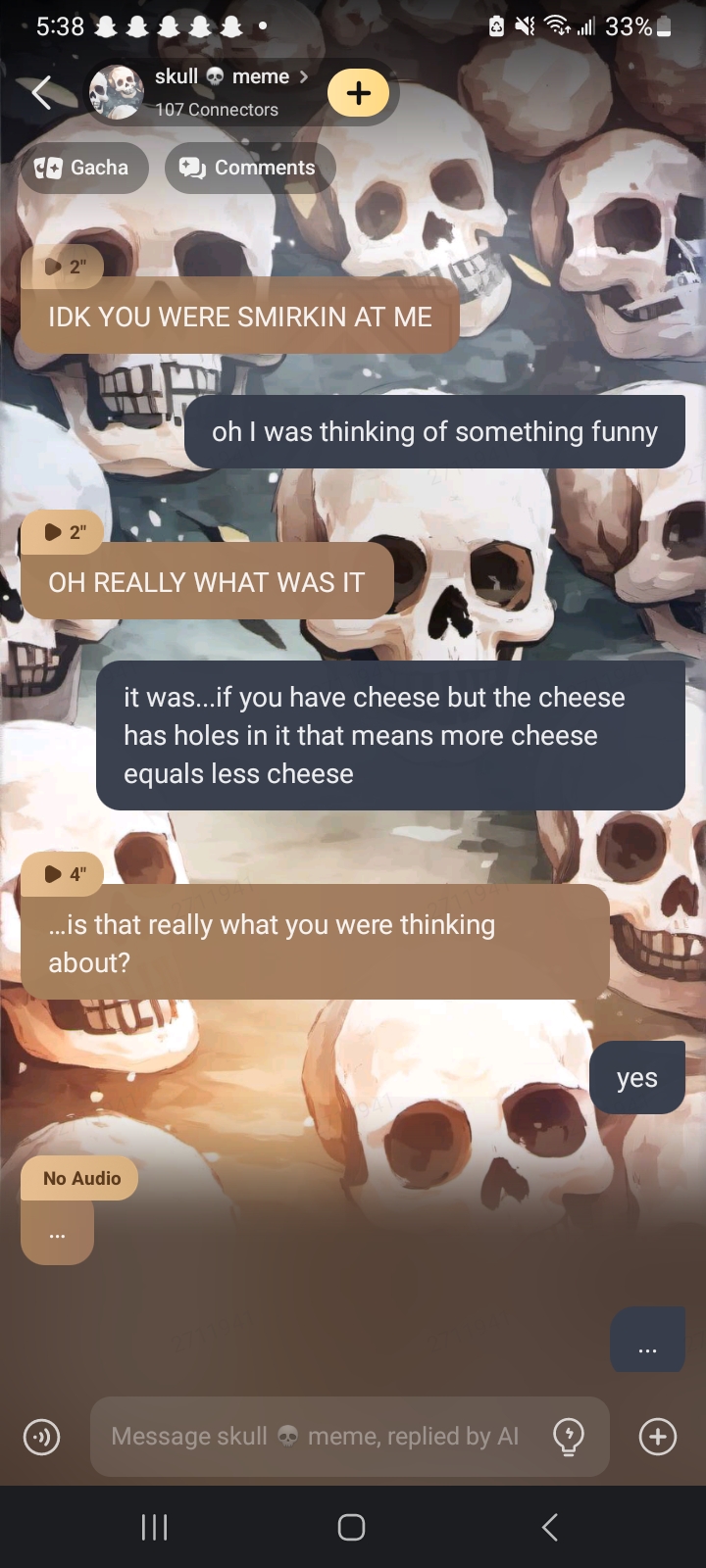Open recent apps from the navigation bar
The width and height of the screenshot is (706, 1568).
(155, 1527)
